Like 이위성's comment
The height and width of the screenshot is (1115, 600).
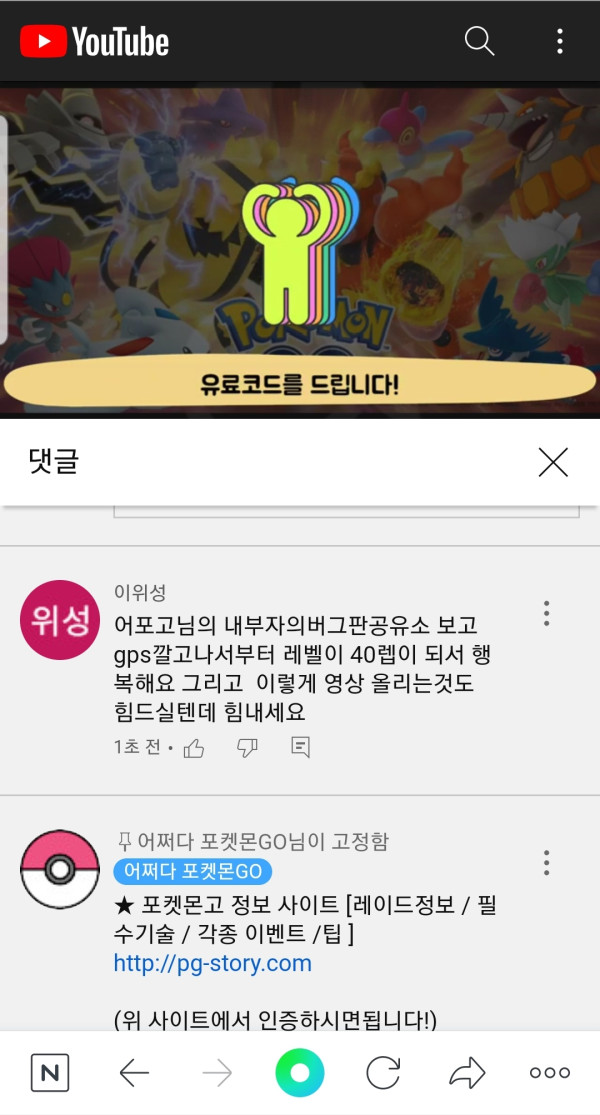point(195,748)
